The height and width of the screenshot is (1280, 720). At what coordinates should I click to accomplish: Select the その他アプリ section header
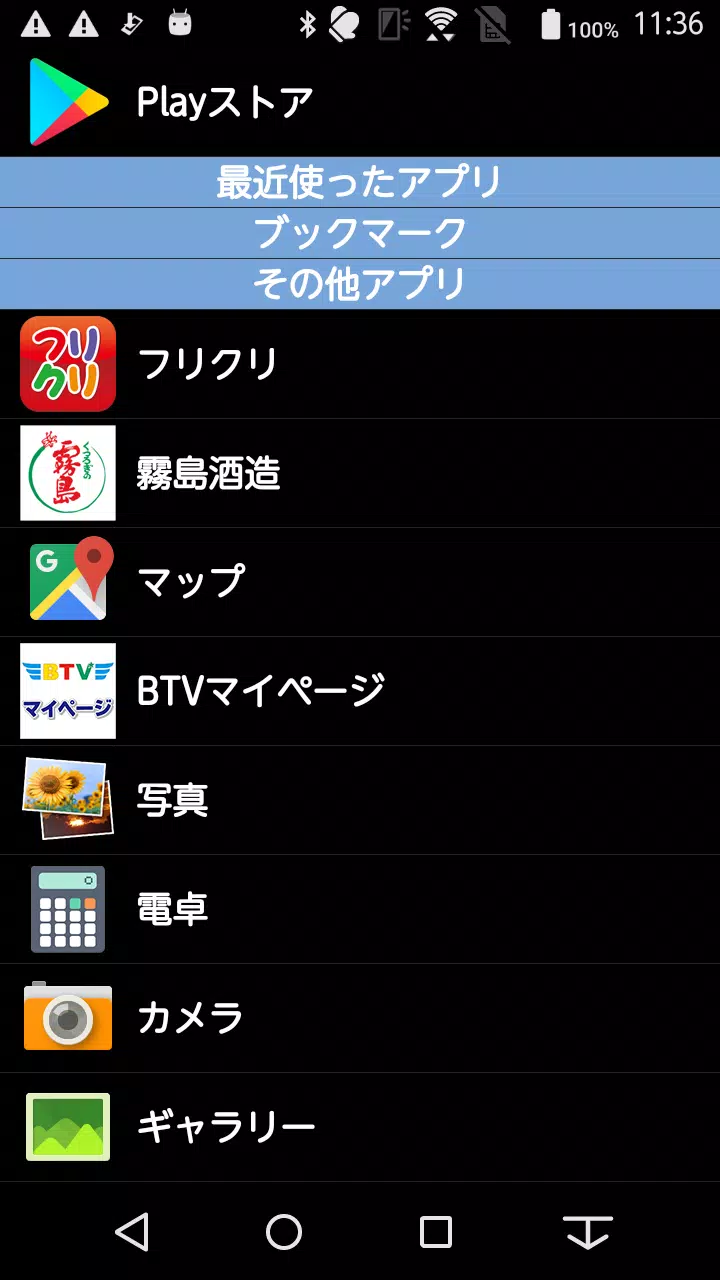360,285
